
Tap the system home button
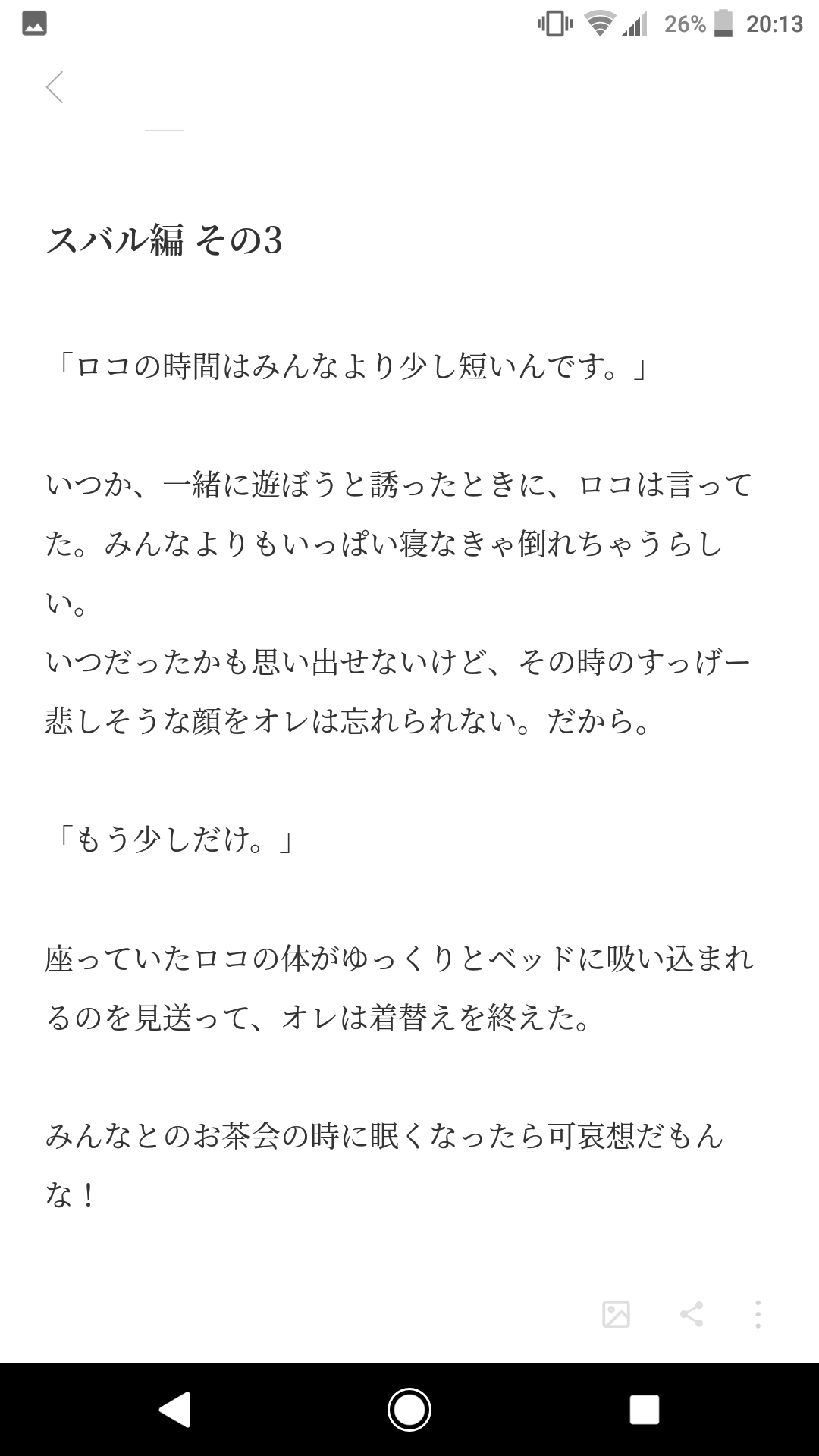pyautogui.click(x=409, y=1410)
